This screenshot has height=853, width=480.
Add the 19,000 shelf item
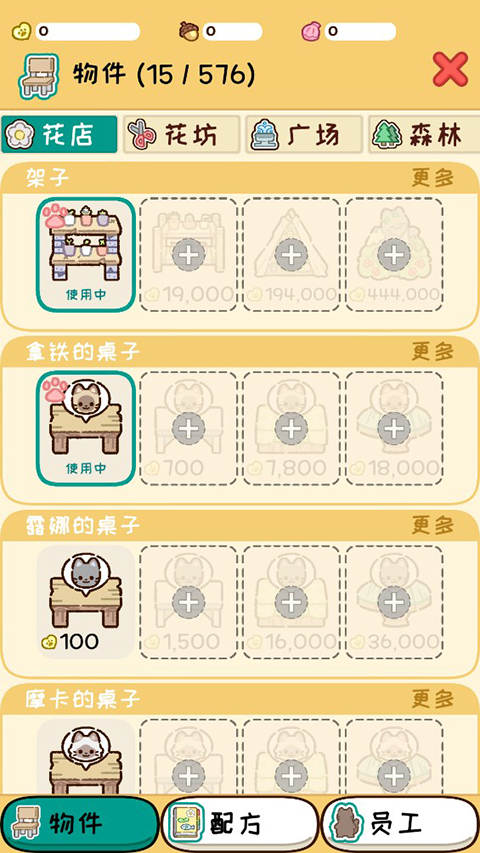coord(188,255)
